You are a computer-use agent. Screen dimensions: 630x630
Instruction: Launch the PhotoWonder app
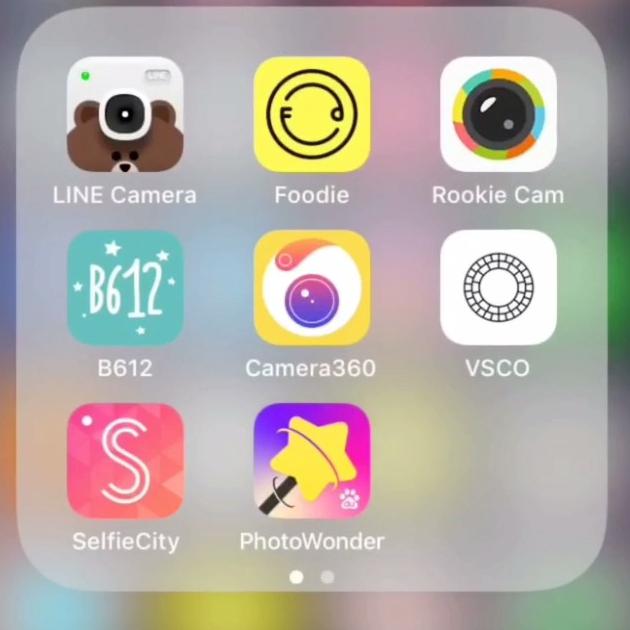[312, 461]
